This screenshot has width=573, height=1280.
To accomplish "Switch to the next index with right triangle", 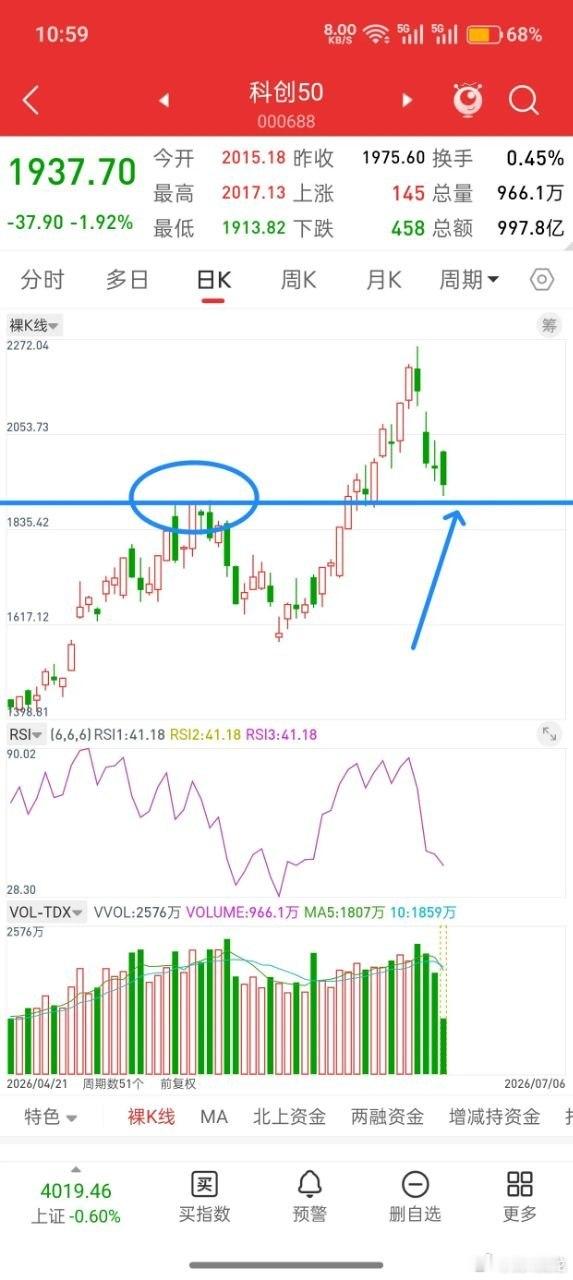I will tap(407, 100).
